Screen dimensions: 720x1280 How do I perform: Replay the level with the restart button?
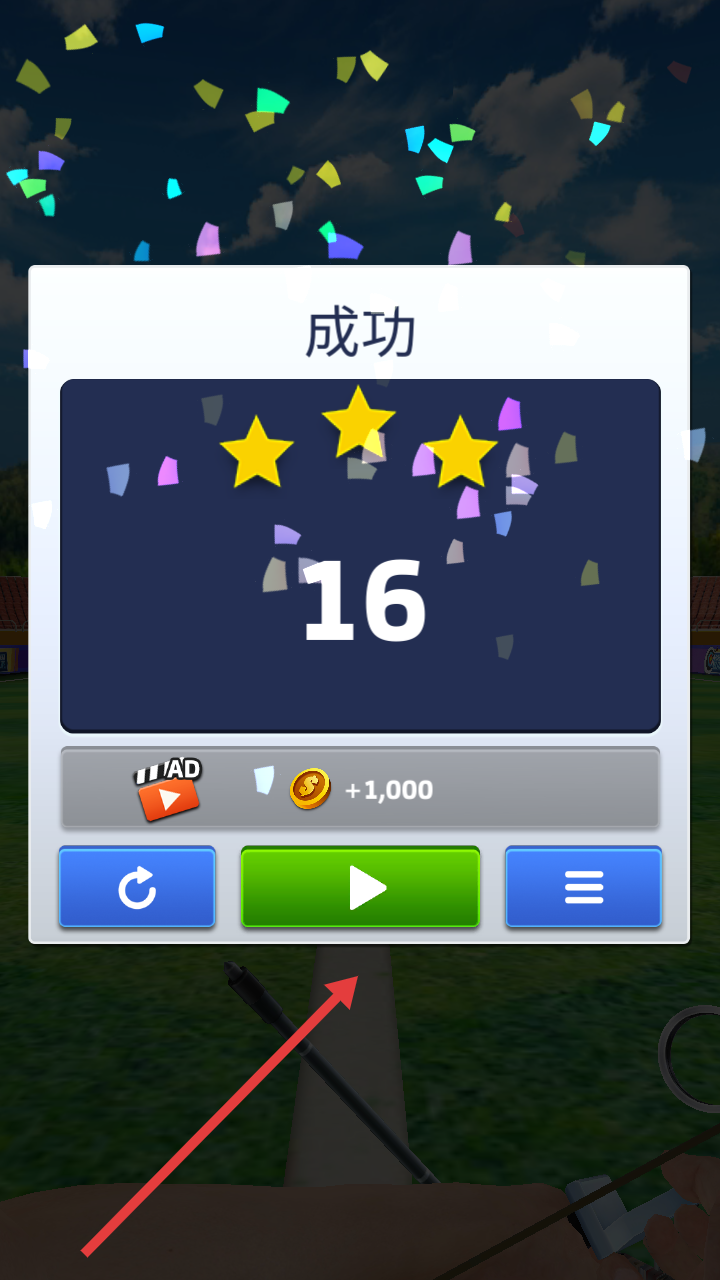pyautogui.click(x=137, y=887)
